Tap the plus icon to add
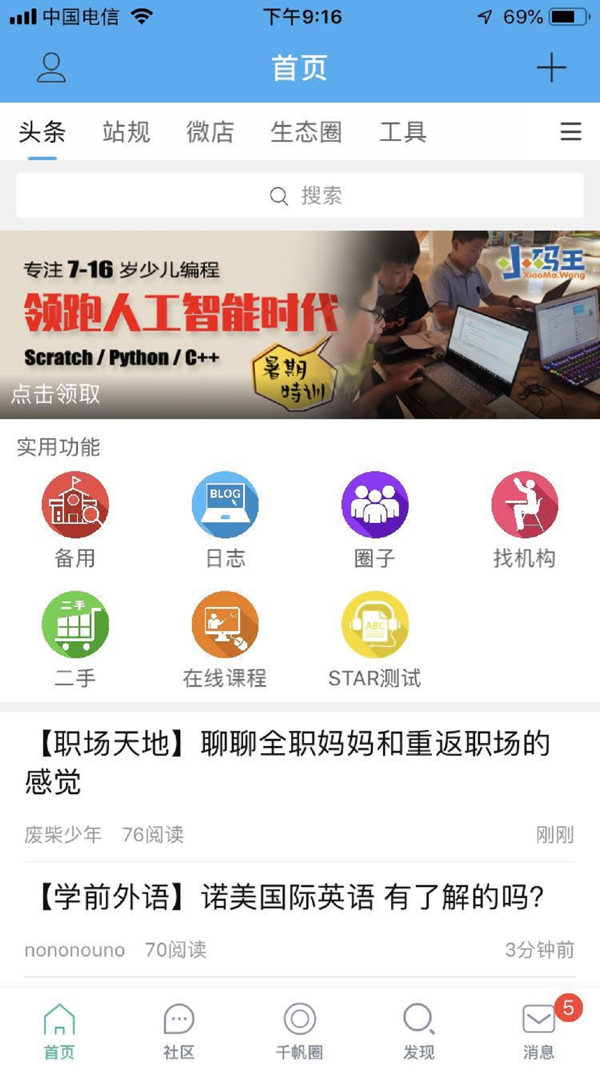Viewport: 600px width, 1067px height. click(x=551, y=68)
